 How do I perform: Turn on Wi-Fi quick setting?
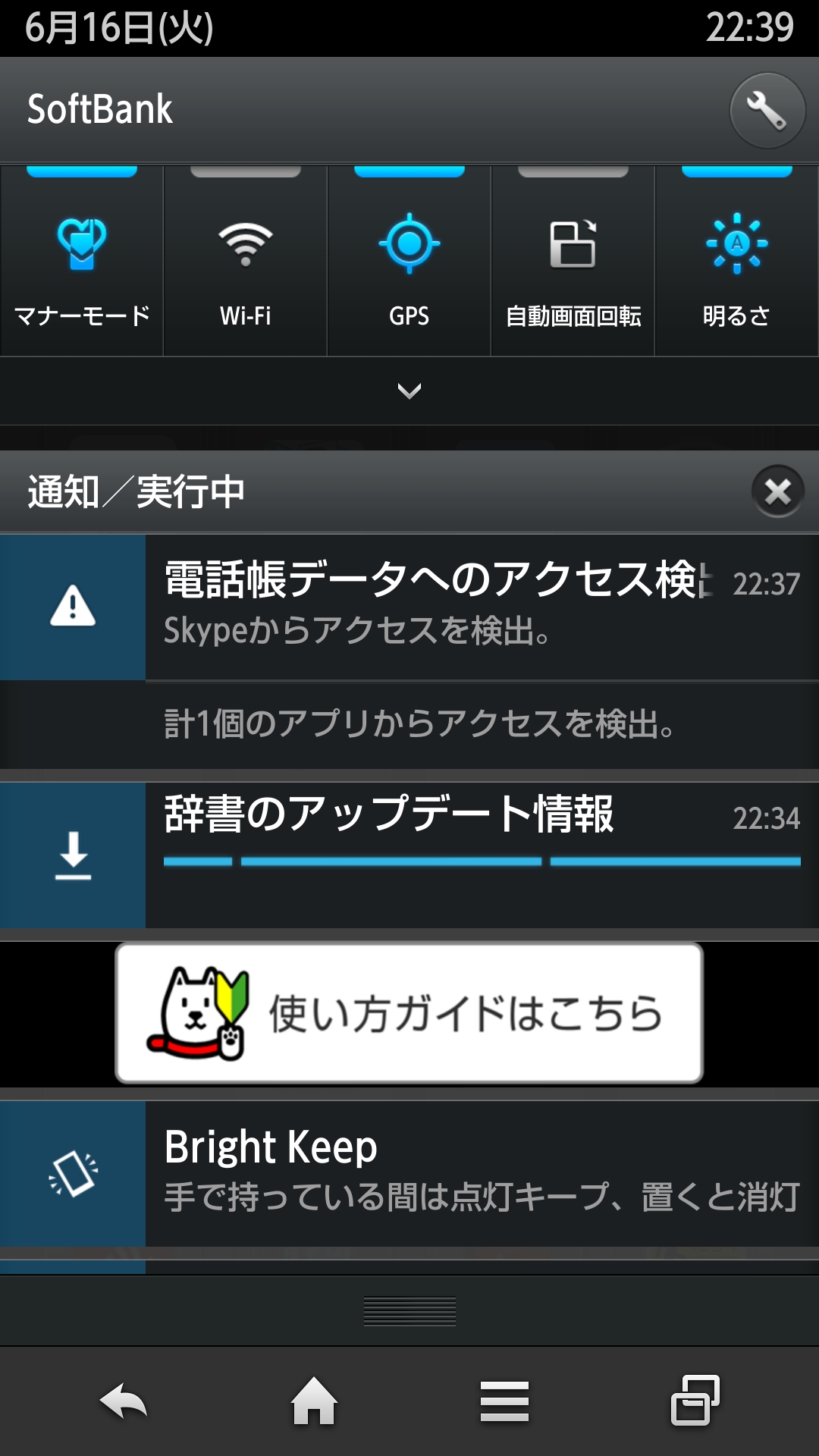coord(246,262)
